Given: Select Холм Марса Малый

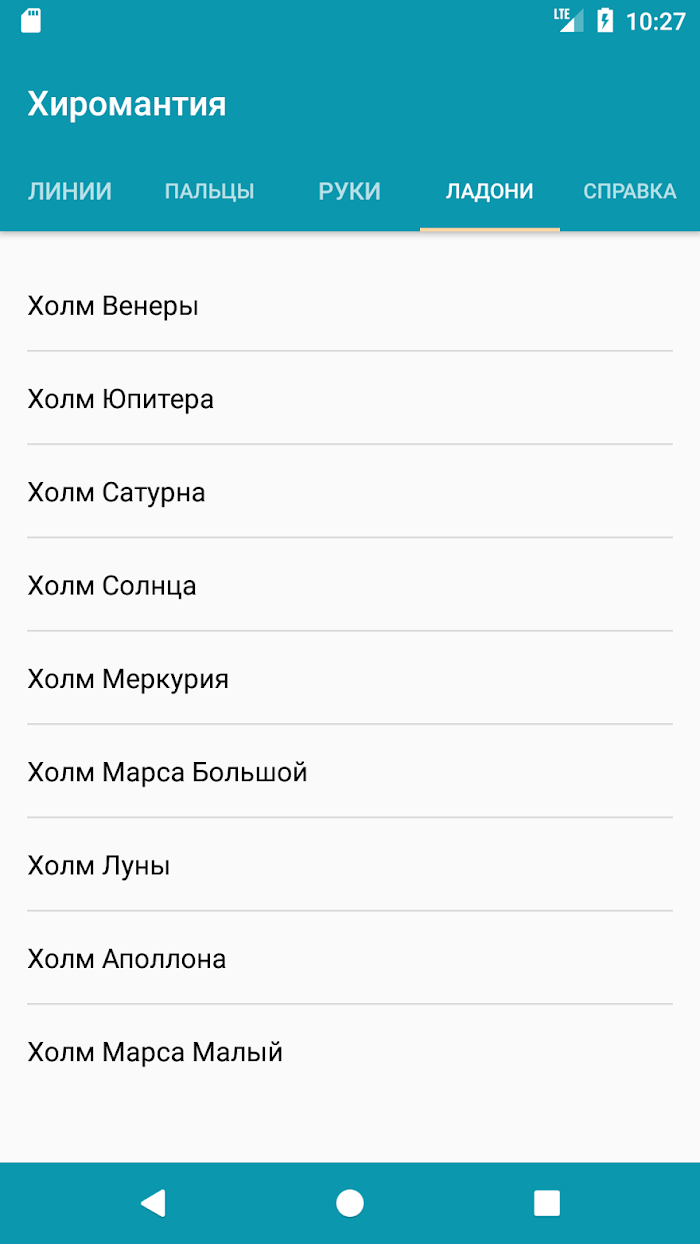Looking at the screenshot, I should tap(350, 1051).
